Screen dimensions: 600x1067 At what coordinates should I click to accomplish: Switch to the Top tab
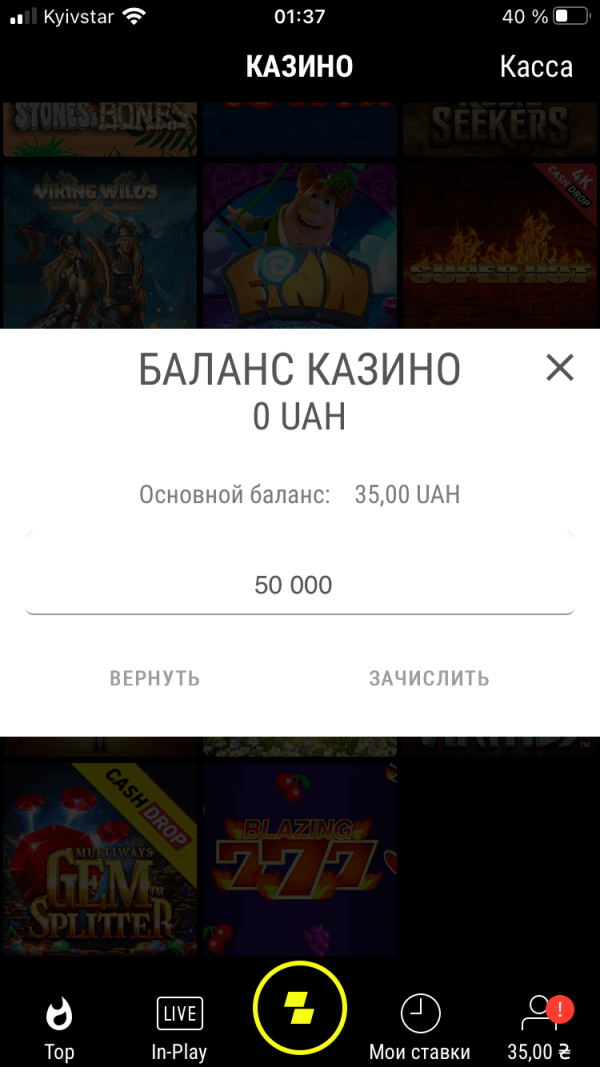[59, 1028]
